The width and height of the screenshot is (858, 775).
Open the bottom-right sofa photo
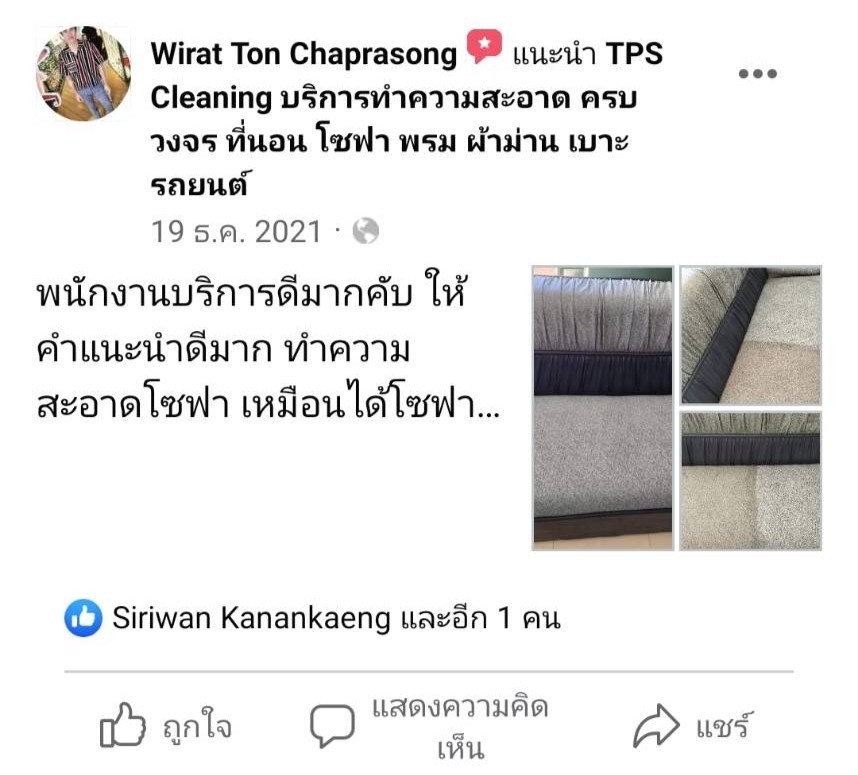[x=750, y=480]
